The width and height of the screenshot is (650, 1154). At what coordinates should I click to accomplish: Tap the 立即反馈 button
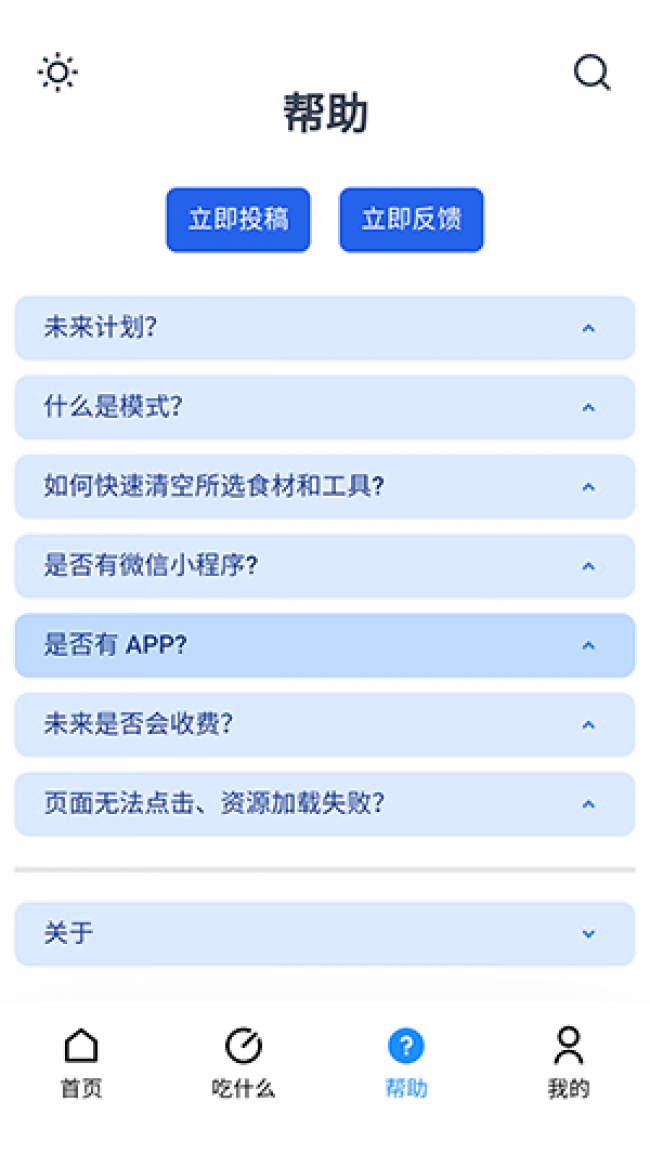[x=411, y=220]
